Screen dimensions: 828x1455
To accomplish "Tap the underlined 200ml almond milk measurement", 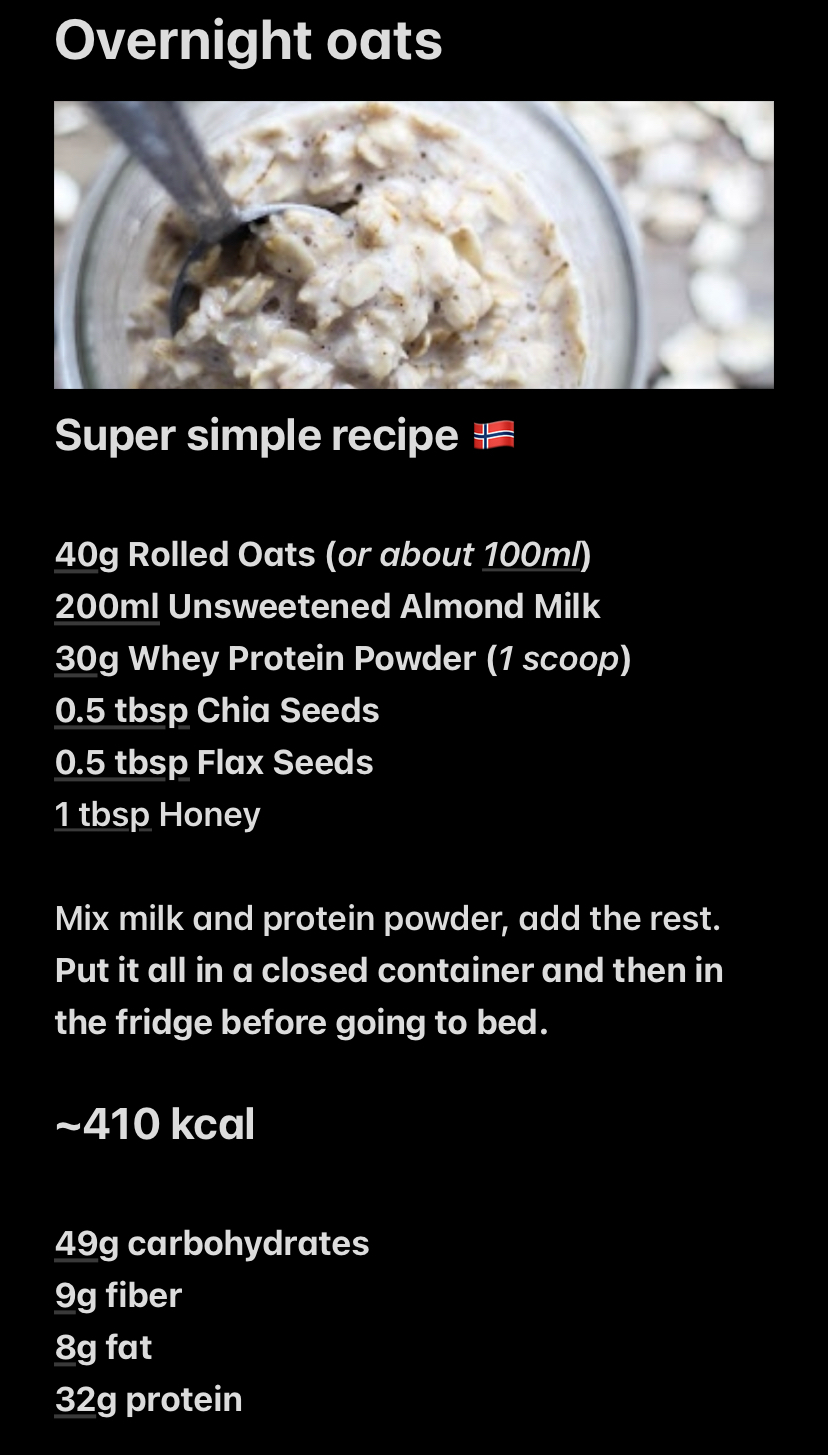I will 107,607.
